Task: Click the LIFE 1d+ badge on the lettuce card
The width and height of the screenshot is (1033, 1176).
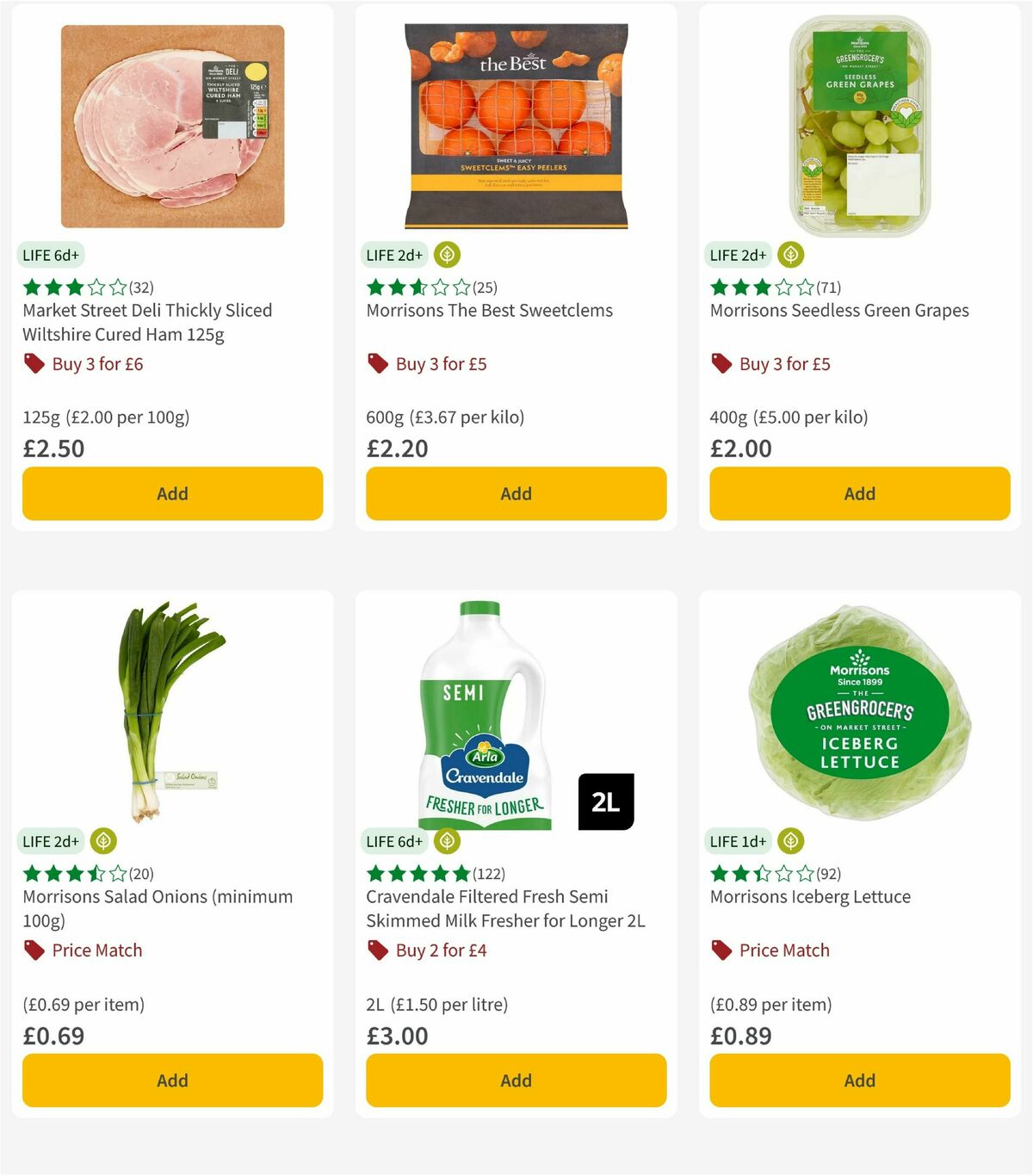Action: pos(738,841)
